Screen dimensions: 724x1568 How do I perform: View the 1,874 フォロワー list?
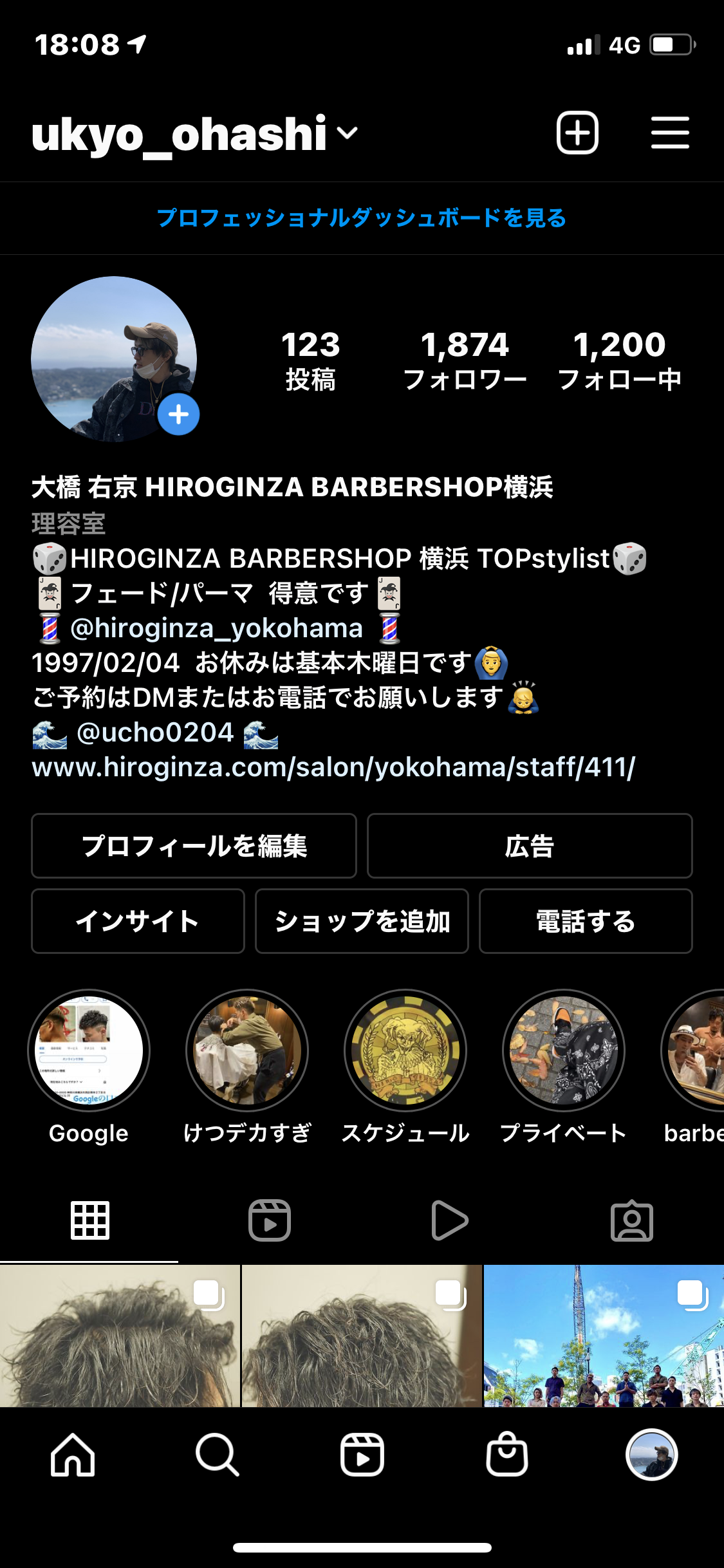pyautogui.click(x=465, y=360)
